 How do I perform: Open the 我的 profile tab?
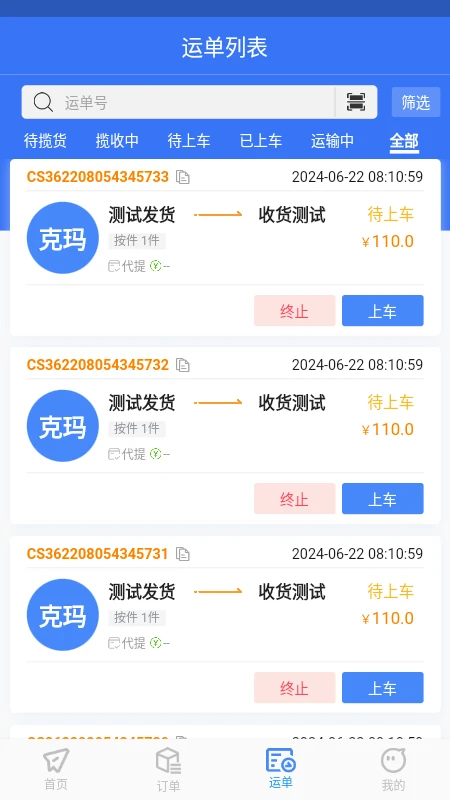pos(393,769)
